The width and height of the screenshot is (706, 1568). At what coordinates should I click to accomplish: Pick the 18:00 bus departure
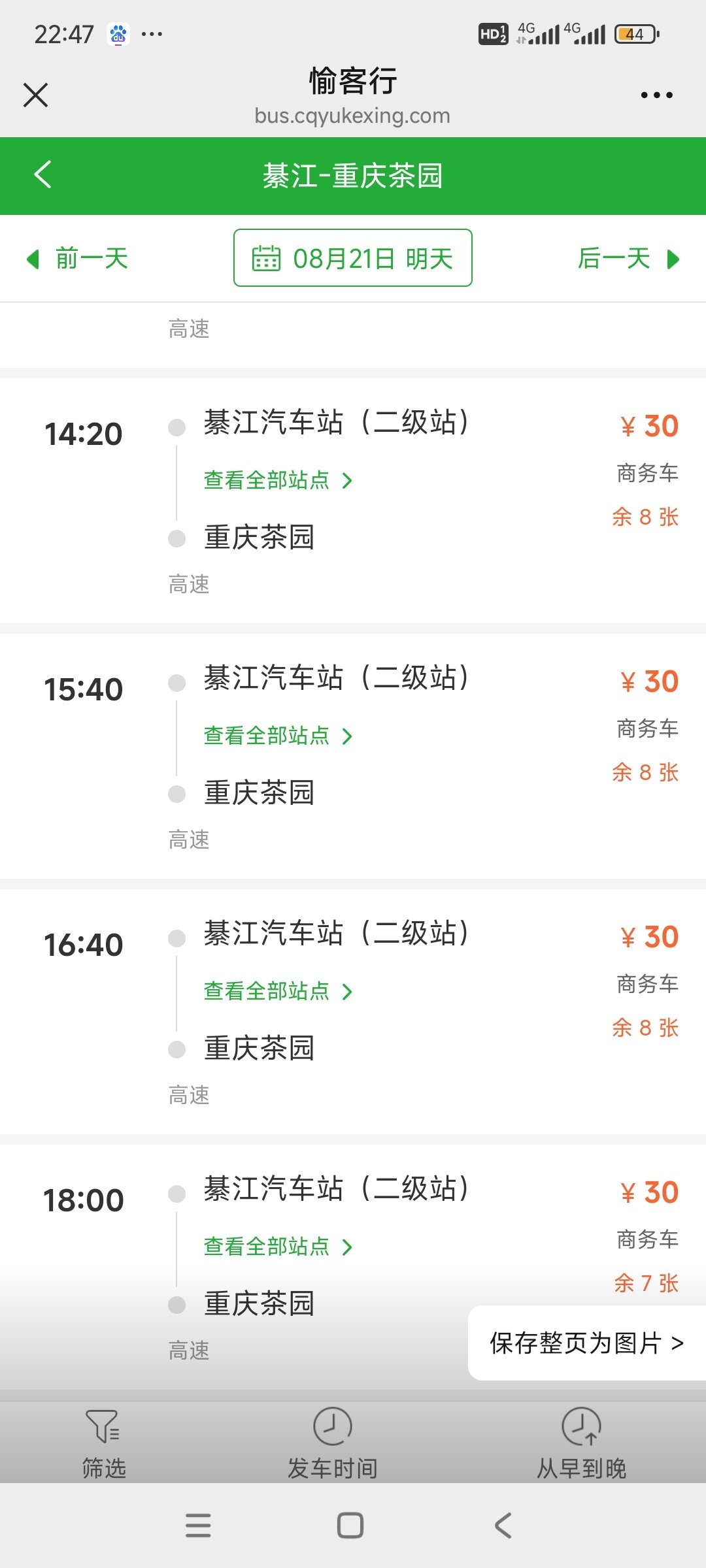point(84,1201)
